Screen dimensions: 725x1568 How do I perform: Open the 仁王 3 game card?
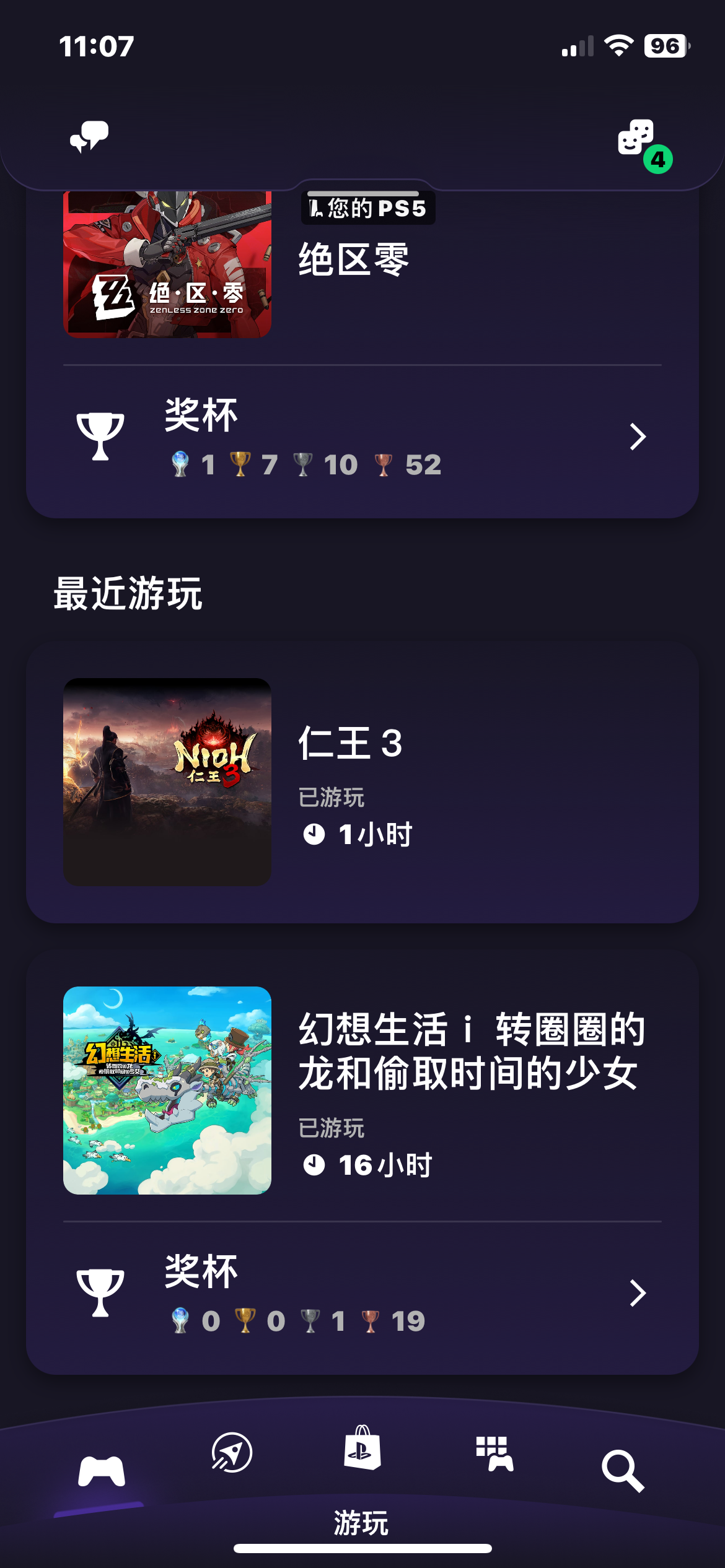[362, 782]
